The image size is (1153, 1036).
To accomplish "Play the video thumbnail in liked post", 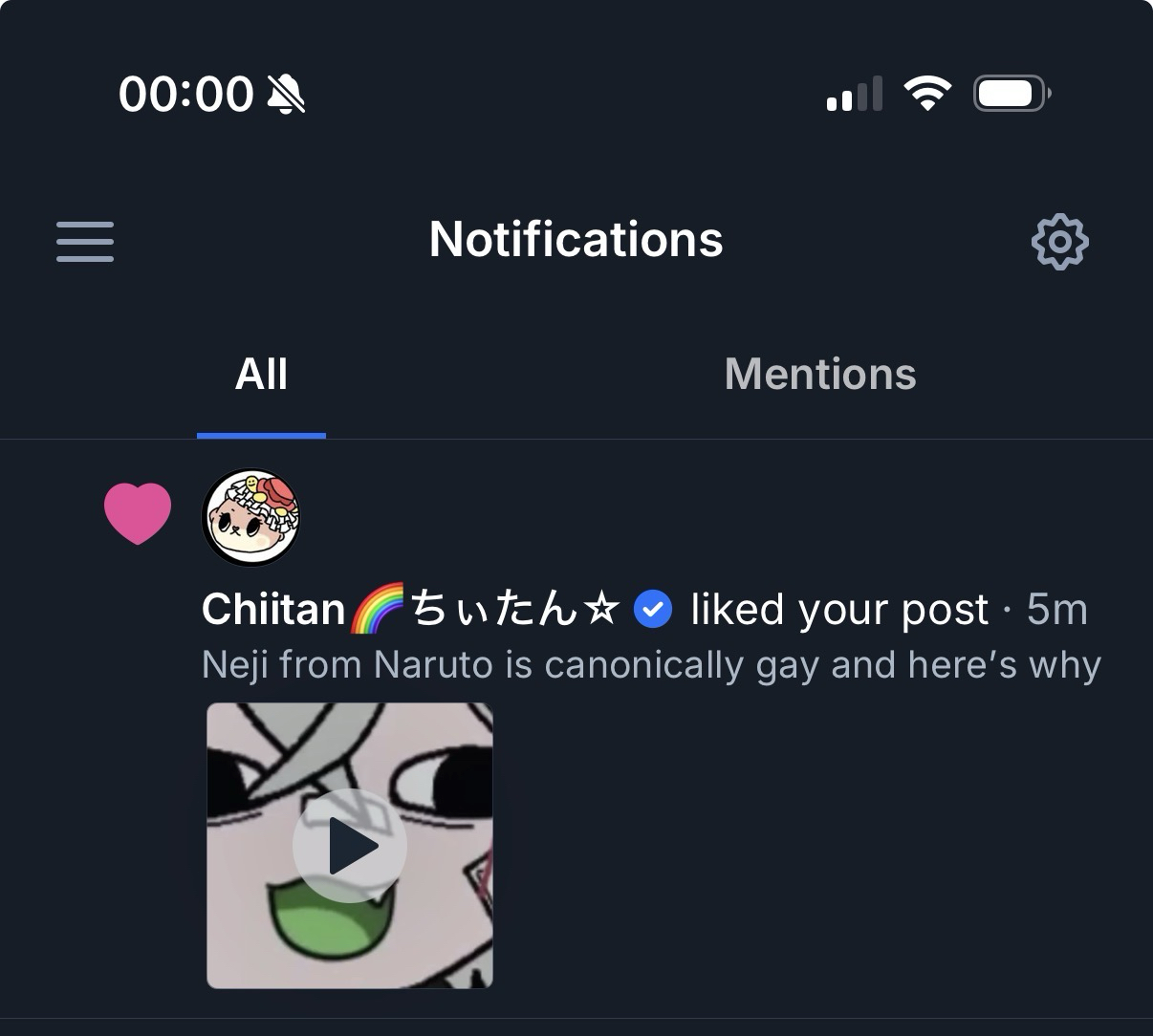I will coord(350,846).
